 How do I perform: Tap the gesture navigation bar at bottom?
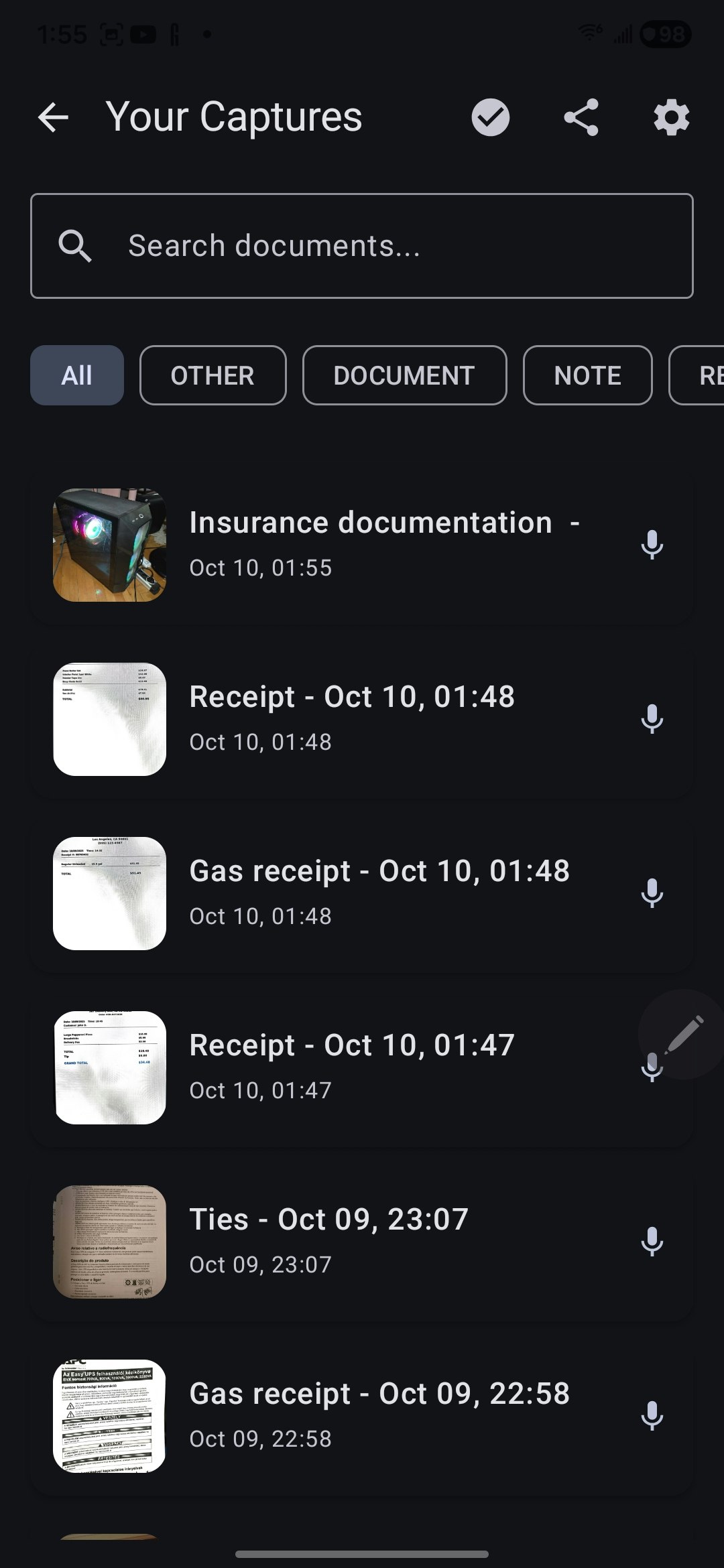[362, 1554]
